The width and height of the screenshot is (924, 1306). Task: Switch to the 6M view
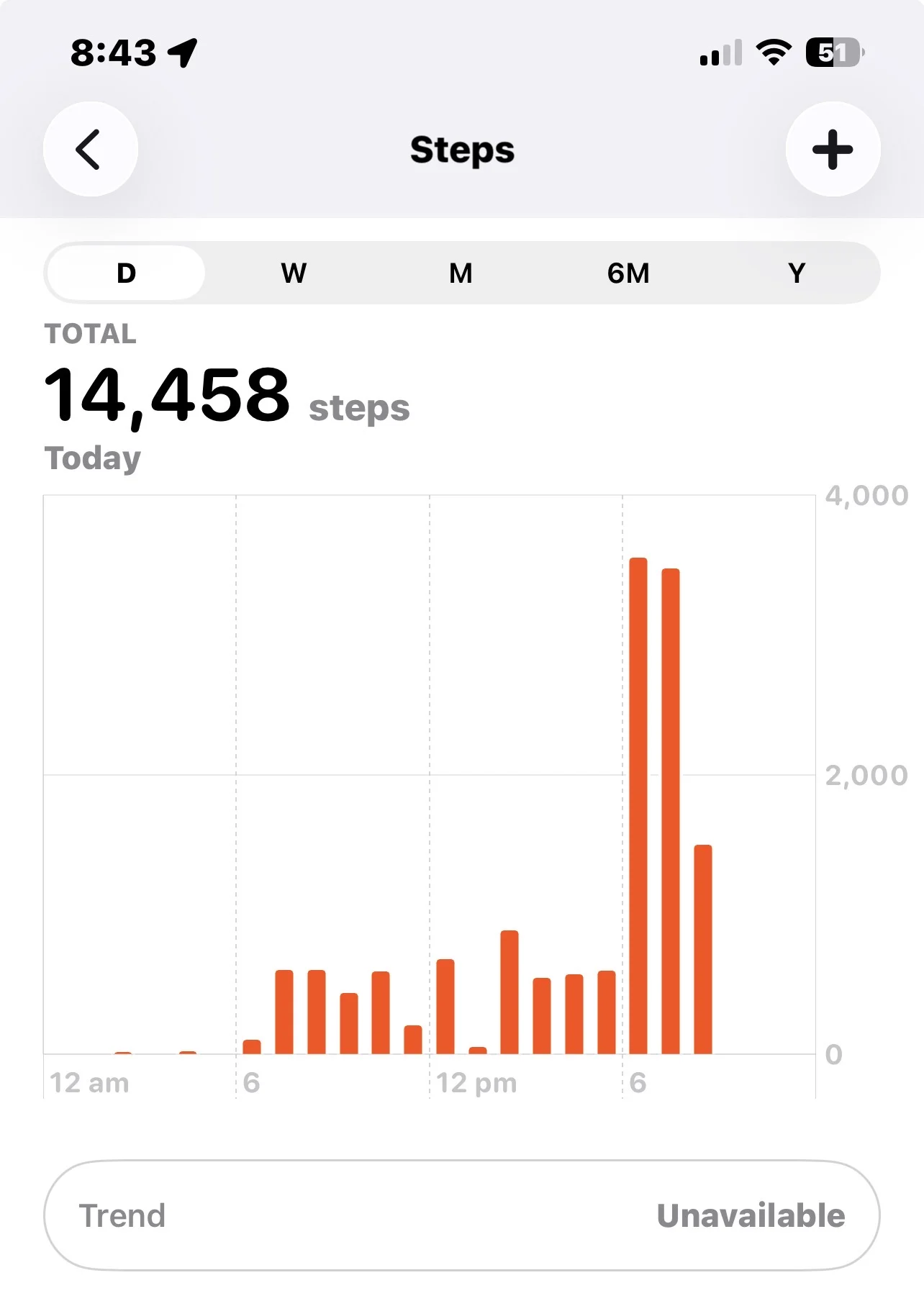click(628, 273)
